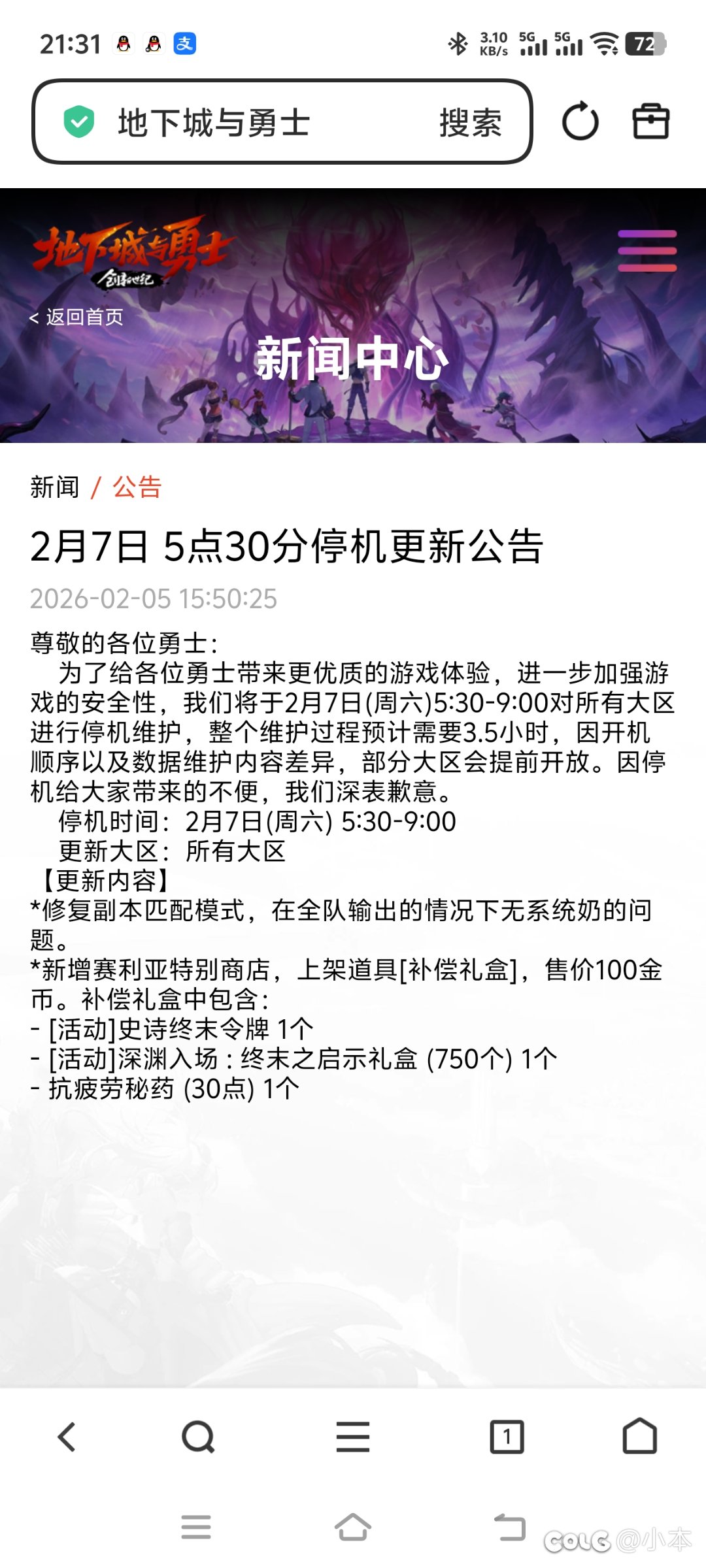Tap the battery level indicator

click(647, 43)
